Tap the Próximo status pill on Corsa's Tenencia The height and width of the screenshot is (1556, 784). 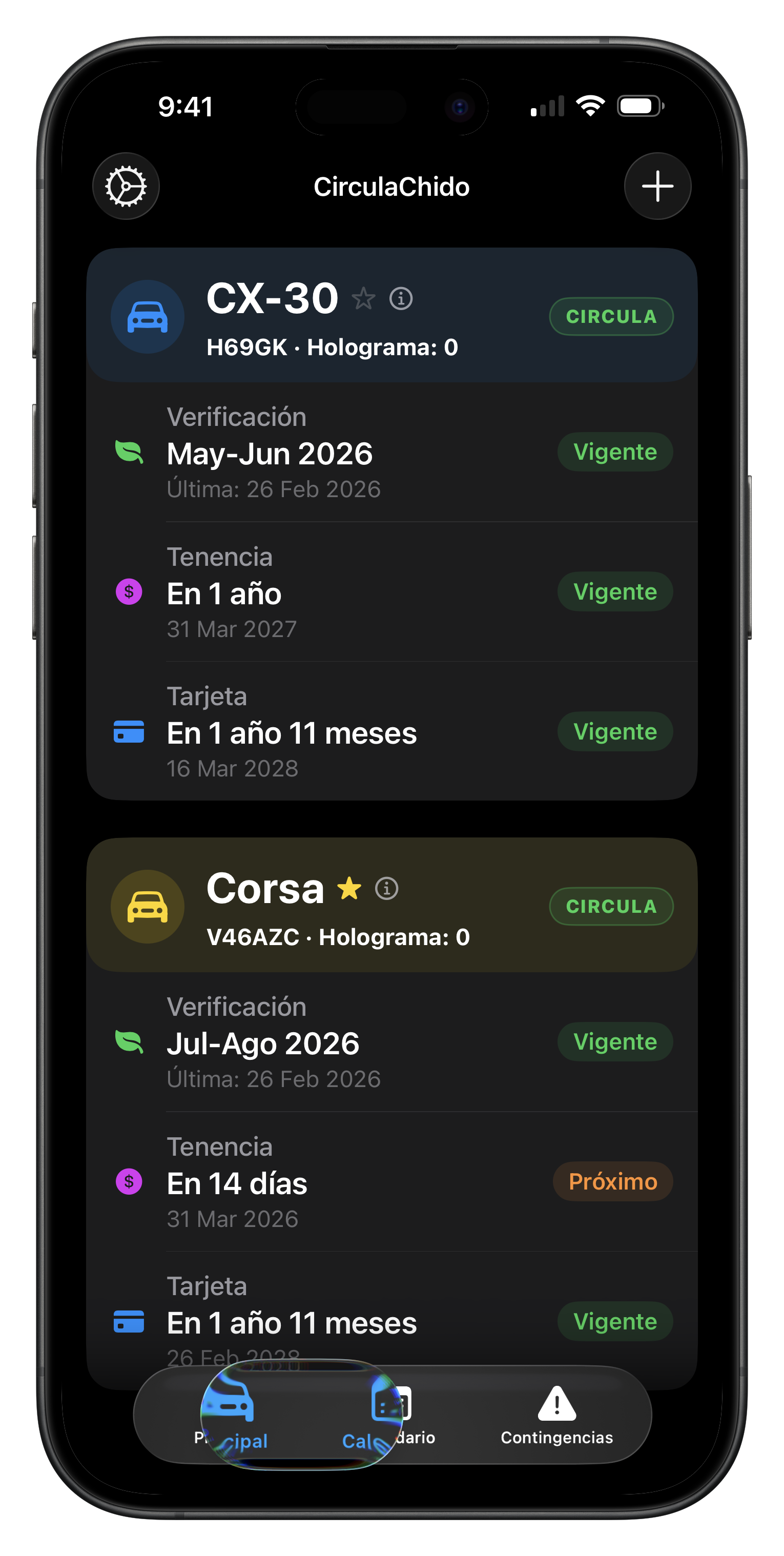[612, 1182]
